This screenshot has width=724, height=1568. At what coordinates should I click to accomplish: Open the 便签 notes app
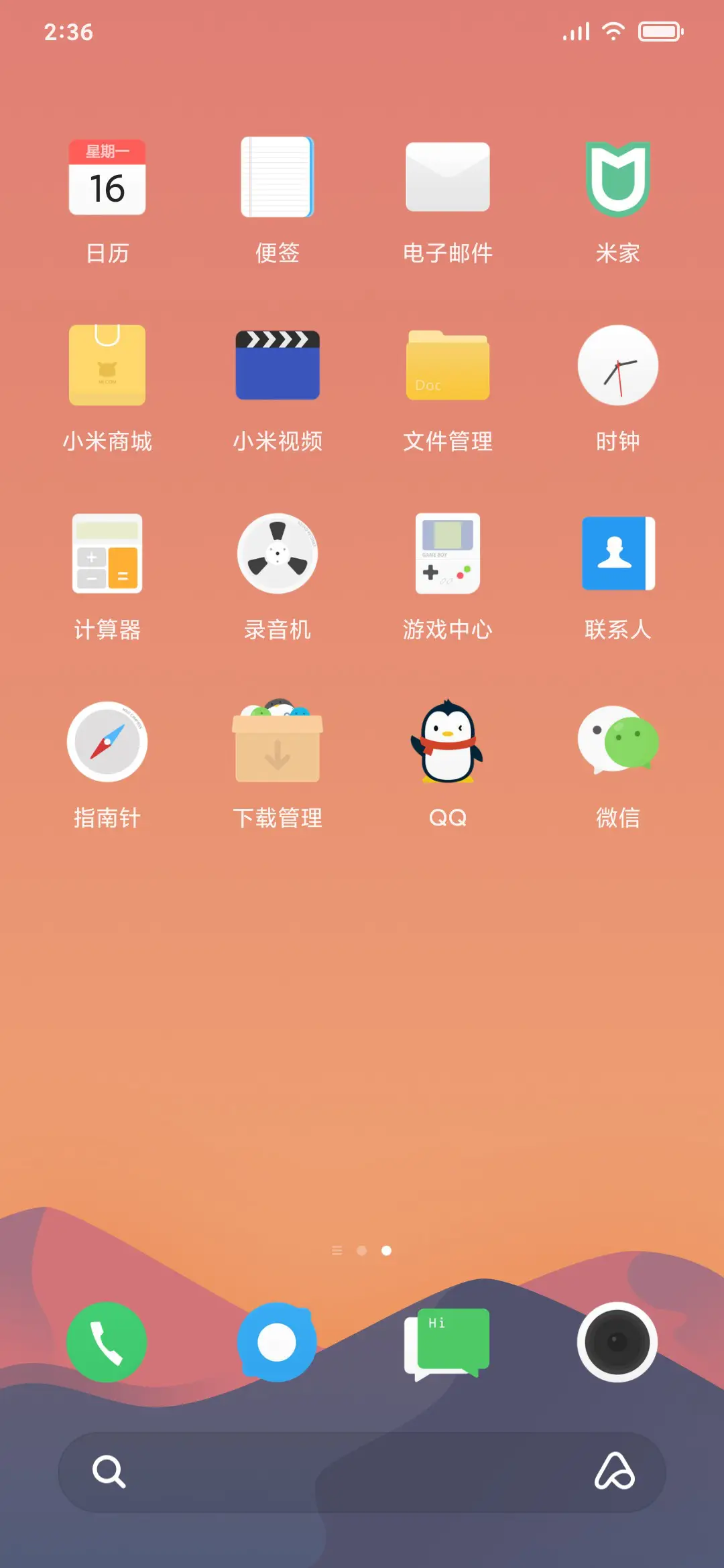277,178
